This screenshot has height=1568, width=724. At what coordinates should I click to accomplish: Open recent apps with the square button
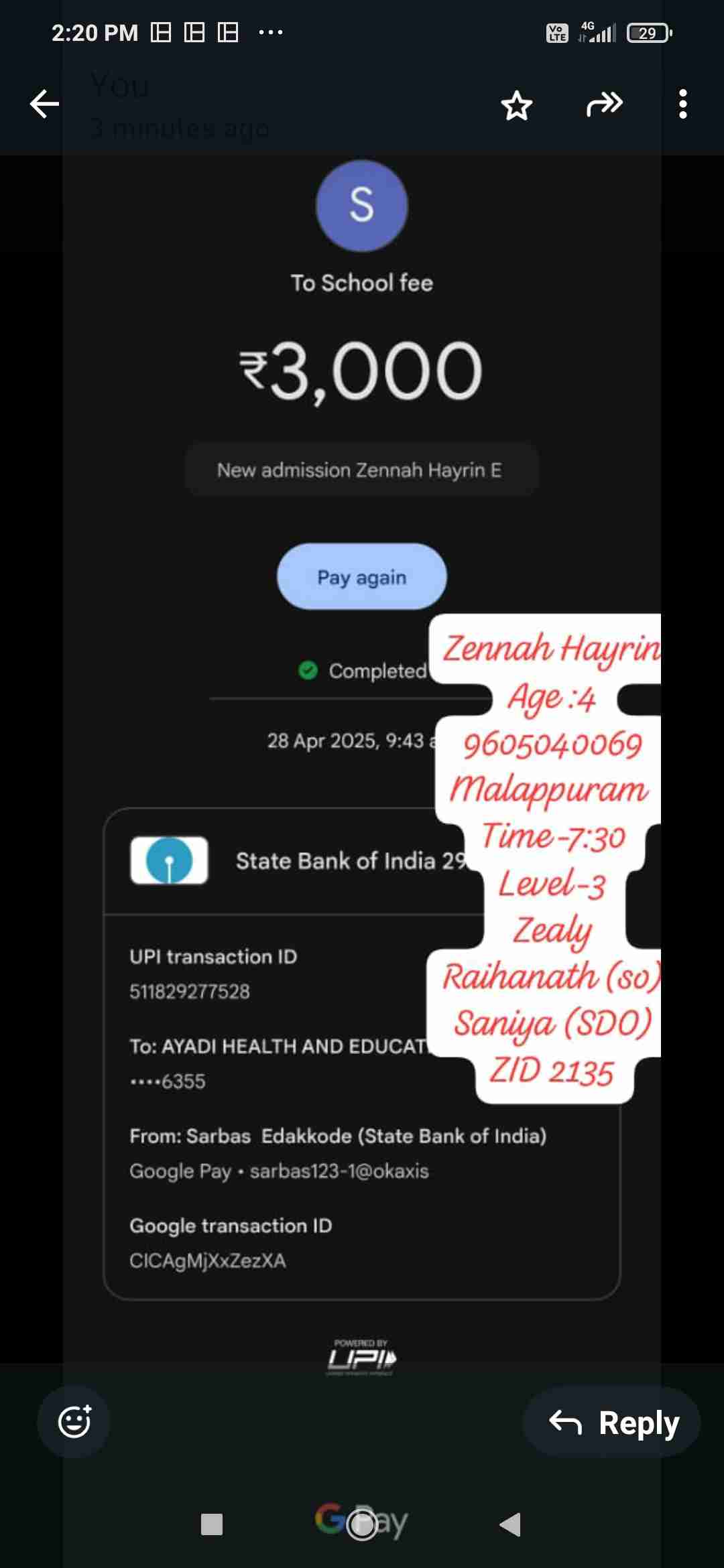pos(212,1524)
